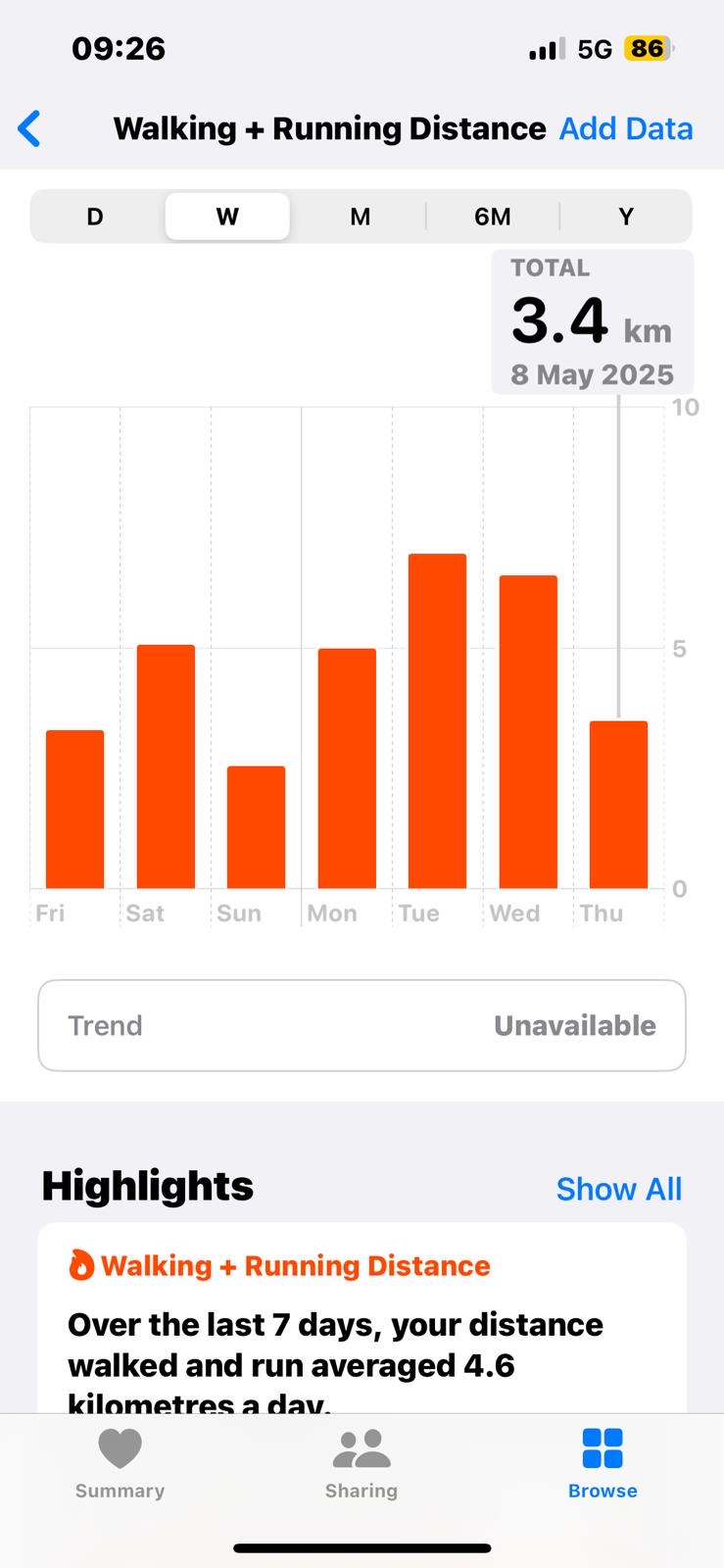Switch to the D day view

[95, 217]
